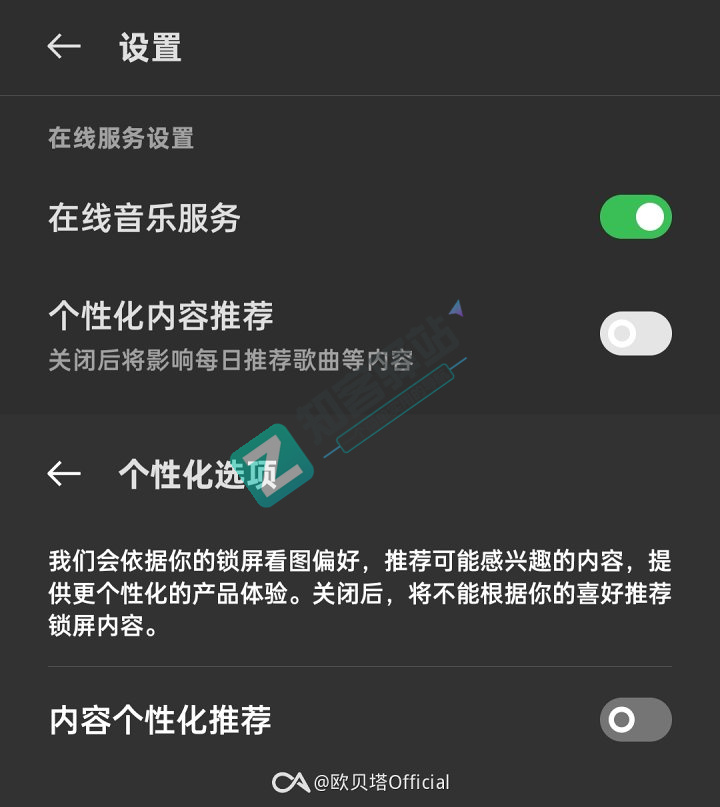Enable the 个性化内容推荐 switch
Screen dimensions: 720x807
tap(635, 332)
